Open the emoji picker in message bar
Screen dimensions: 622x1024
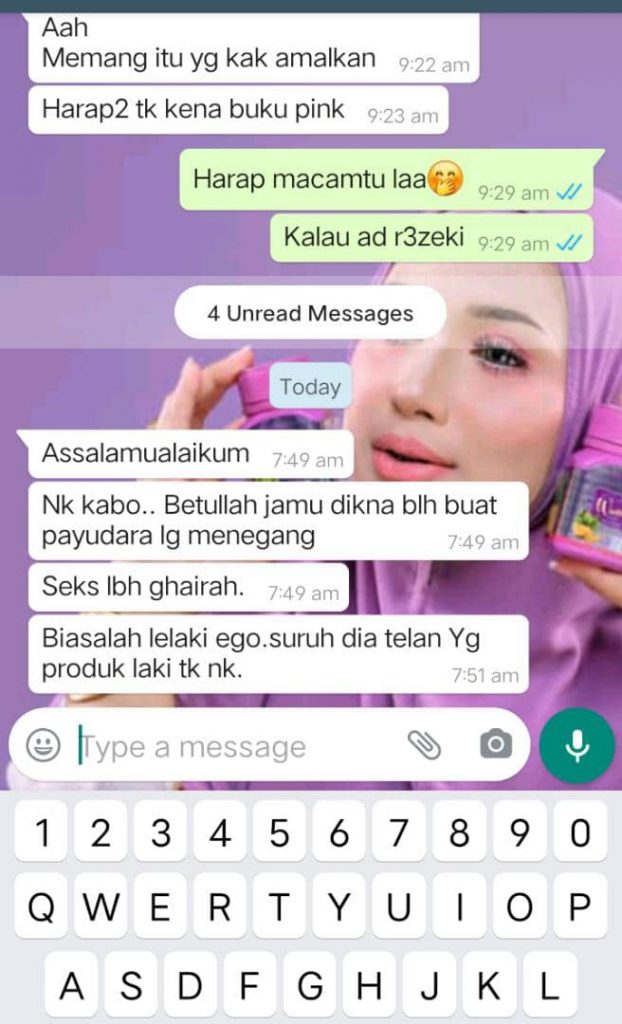[43, 745]
